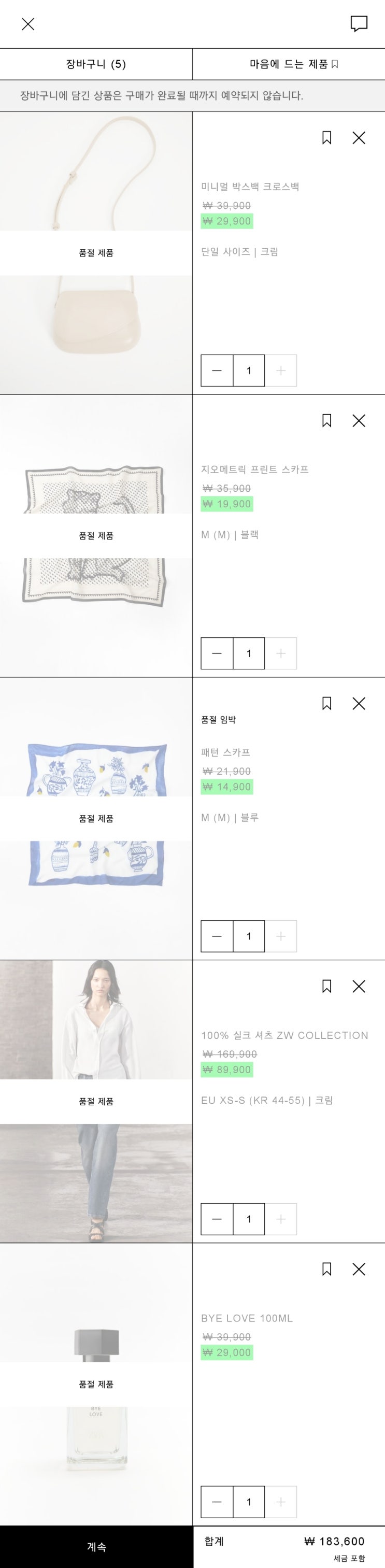385x1568 pixels.
Task: Delete 지오메트릭 프린트 스카프 from cart
Action: click(359, 421)
